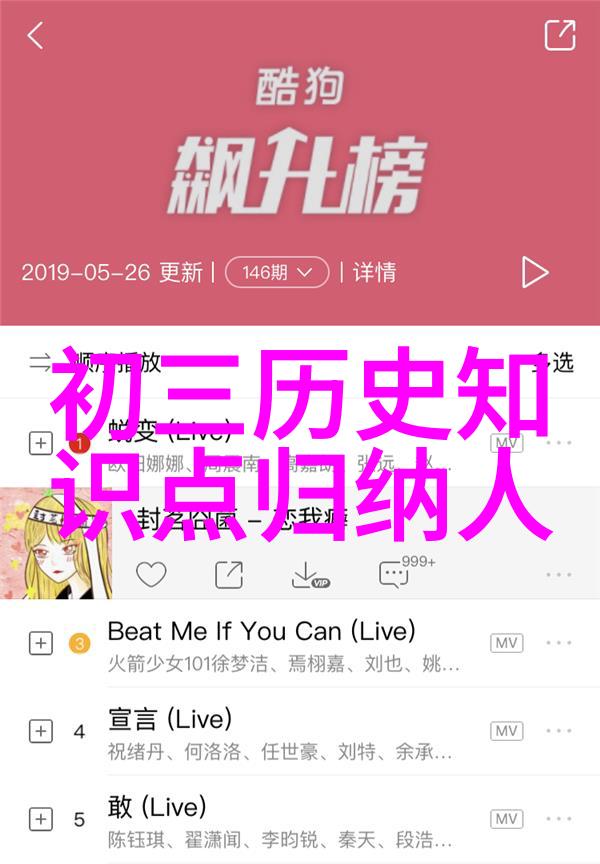600x864 pixels.
Task: Add Beat Me If You Can to the queue
Action: tap(40, 643)
